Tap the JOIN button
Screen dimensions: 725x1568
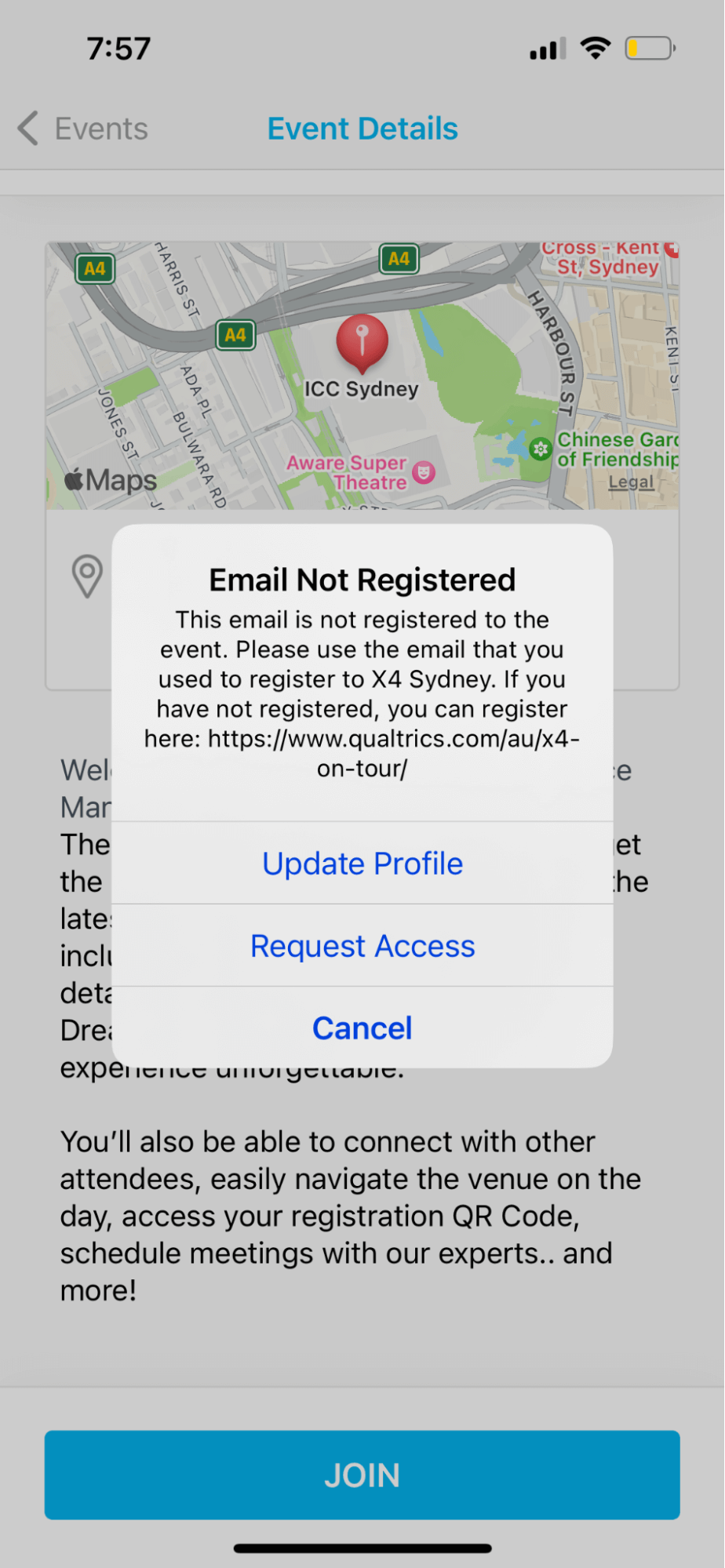[x=362, y=1475]
